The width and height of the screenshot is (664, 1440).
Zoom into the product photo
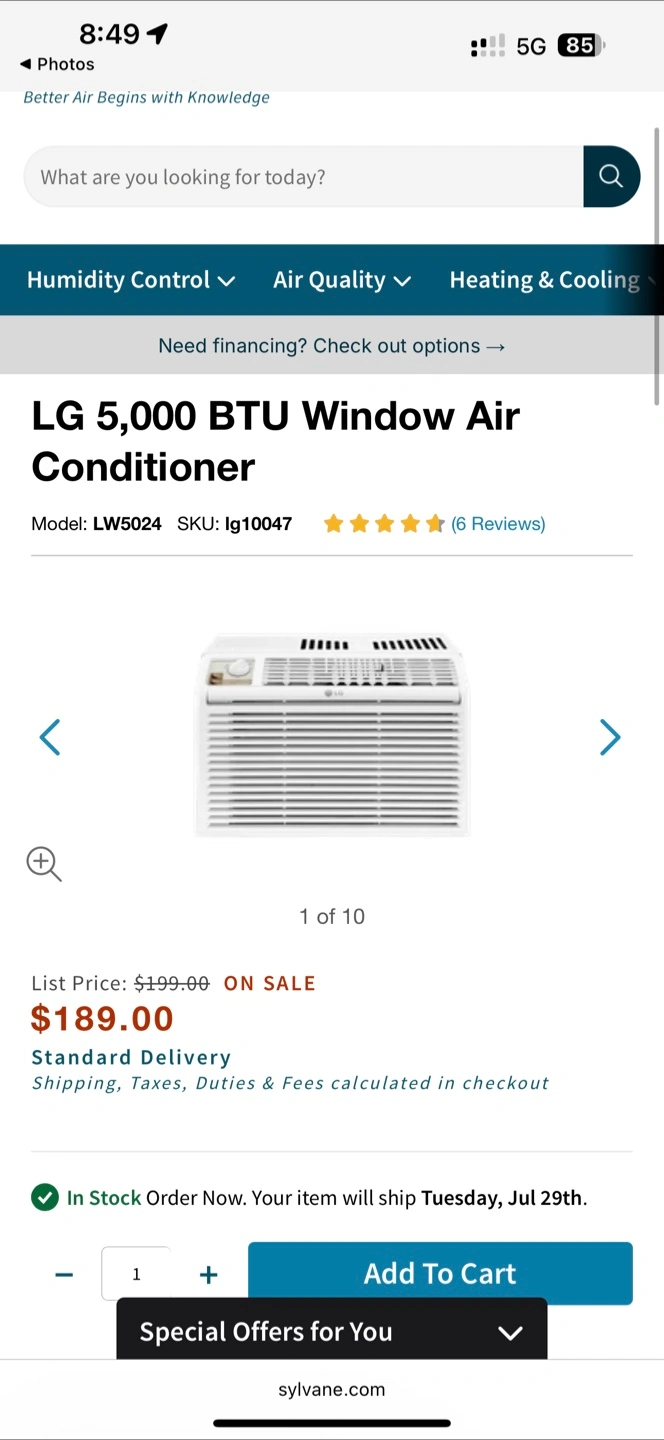click(44, 864)
